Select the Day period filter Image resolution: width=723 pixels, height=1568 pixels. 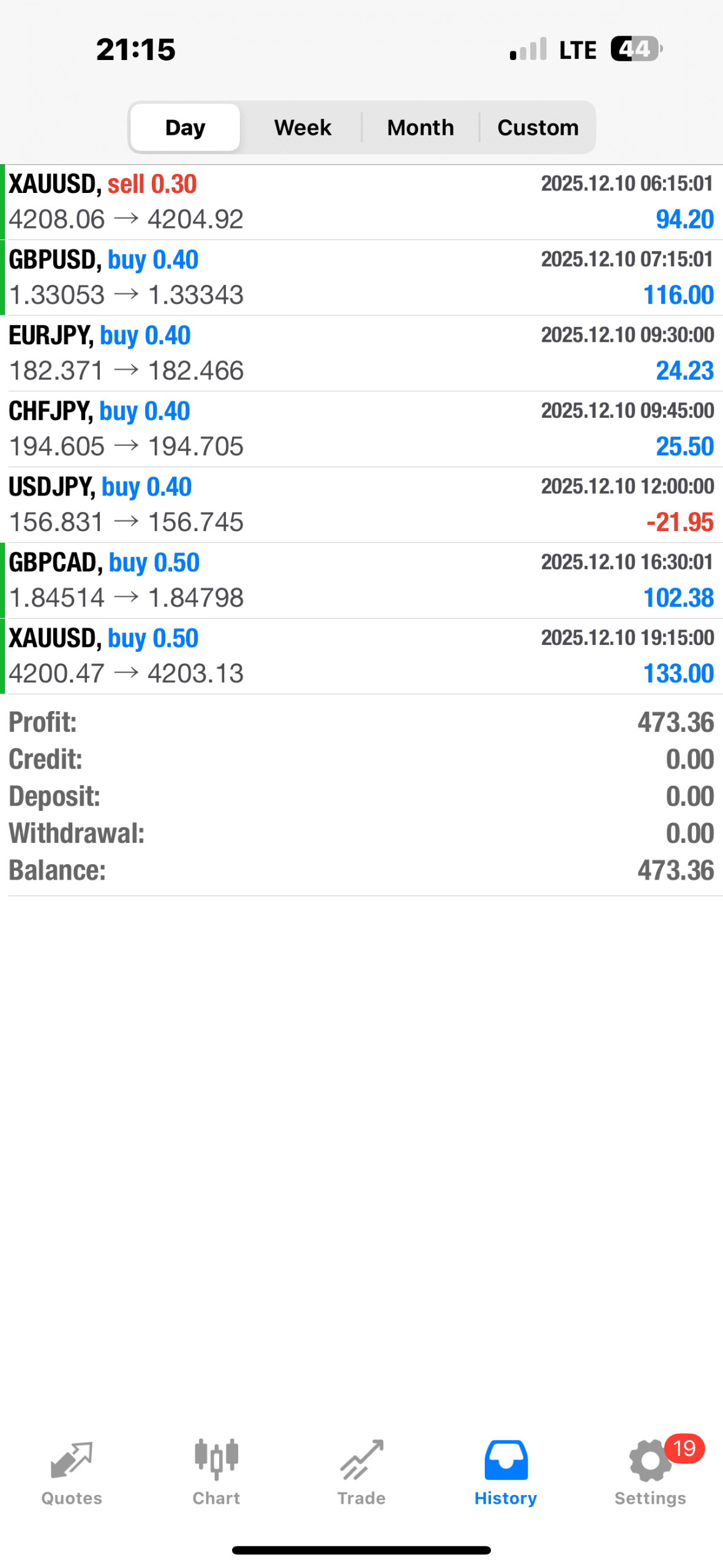[185, 127]
